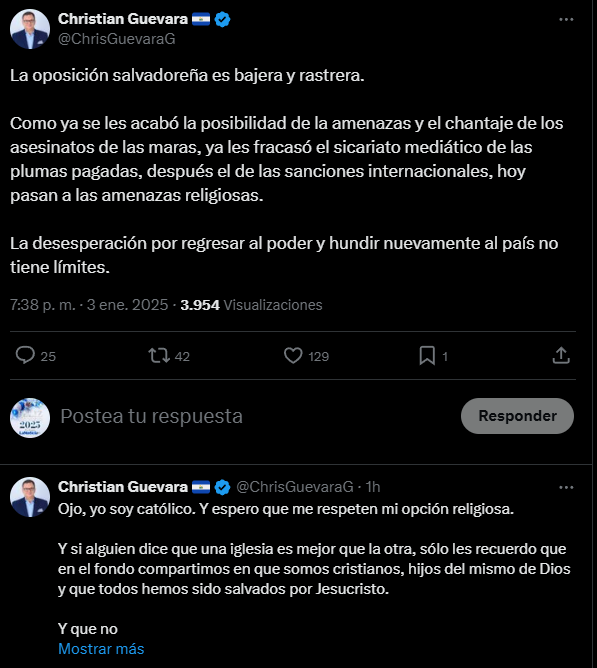Open Christian Guevara's profile picture on main post

[x=30, y=29]
